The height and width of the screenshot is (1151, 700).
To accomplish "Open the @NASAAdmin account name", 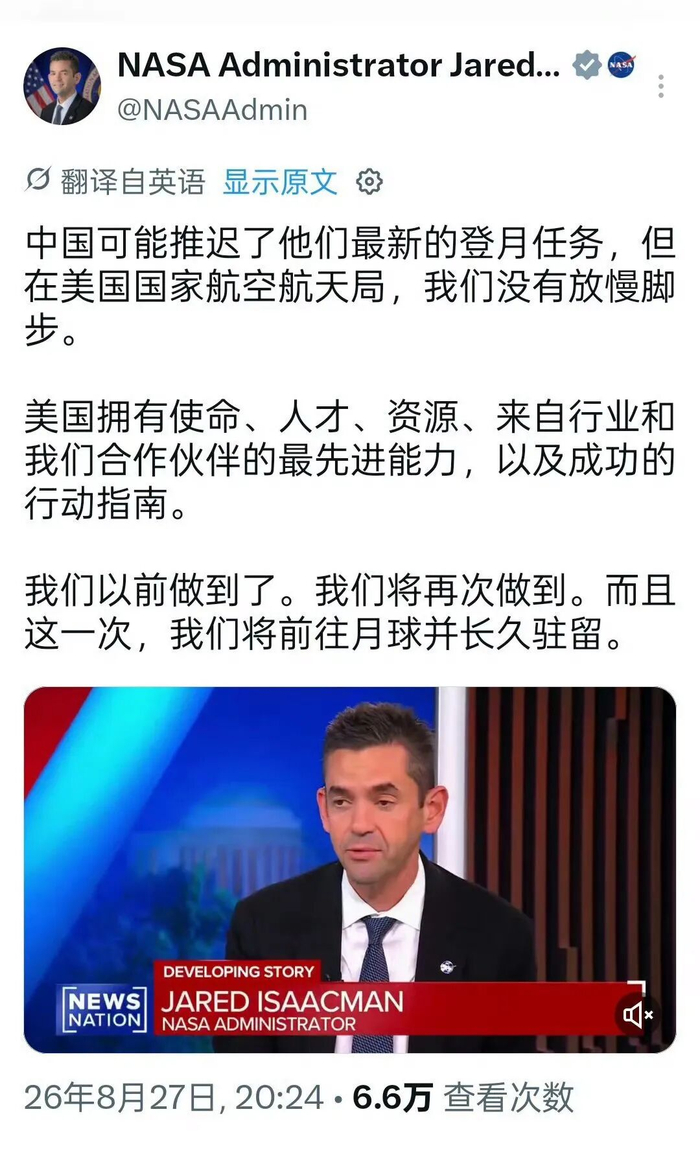I will [x=212, y=110].
